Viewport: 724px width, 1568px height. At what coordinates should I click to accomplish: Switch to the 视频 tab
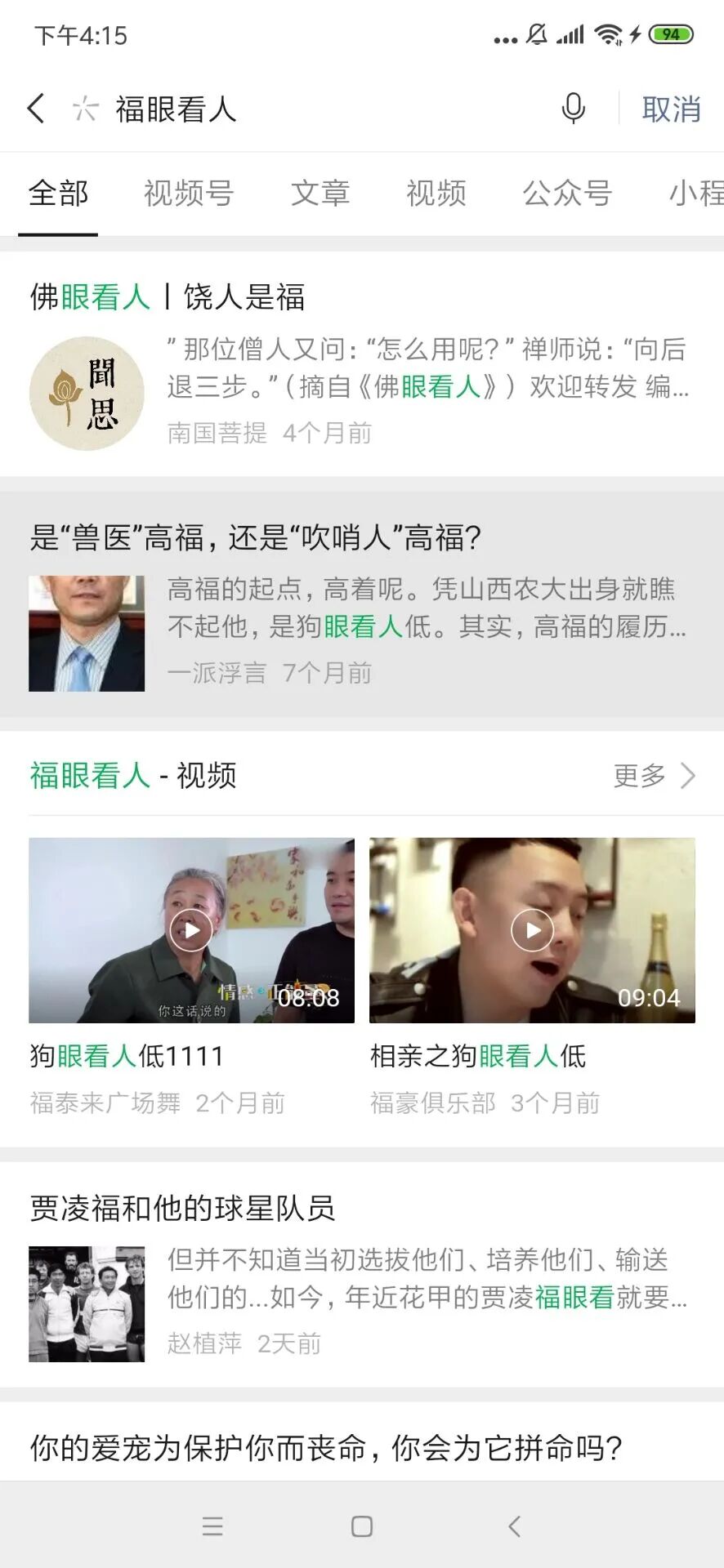click(x=436, y=194)
